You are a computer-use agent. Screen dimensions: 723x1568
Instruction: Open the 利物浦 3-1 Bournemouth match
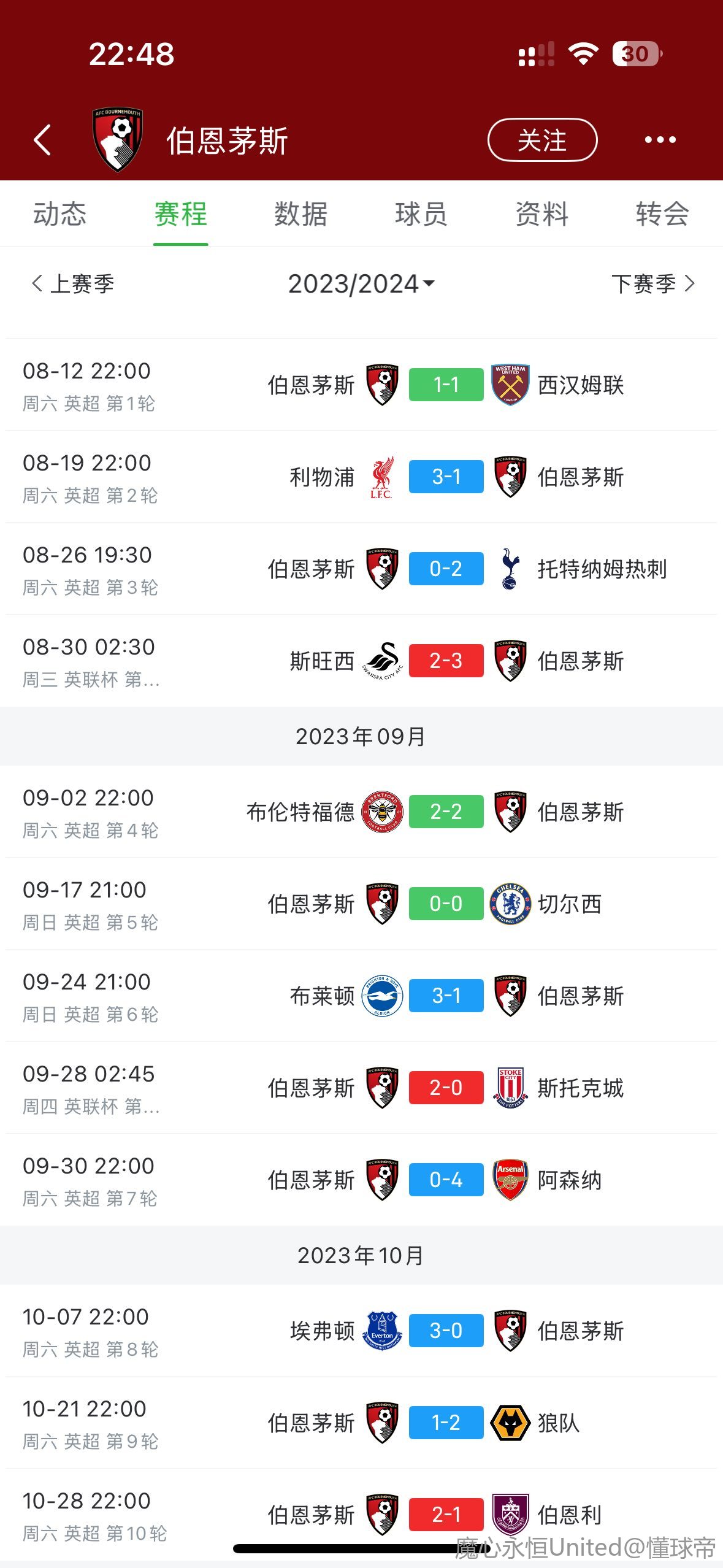(361, 477)
